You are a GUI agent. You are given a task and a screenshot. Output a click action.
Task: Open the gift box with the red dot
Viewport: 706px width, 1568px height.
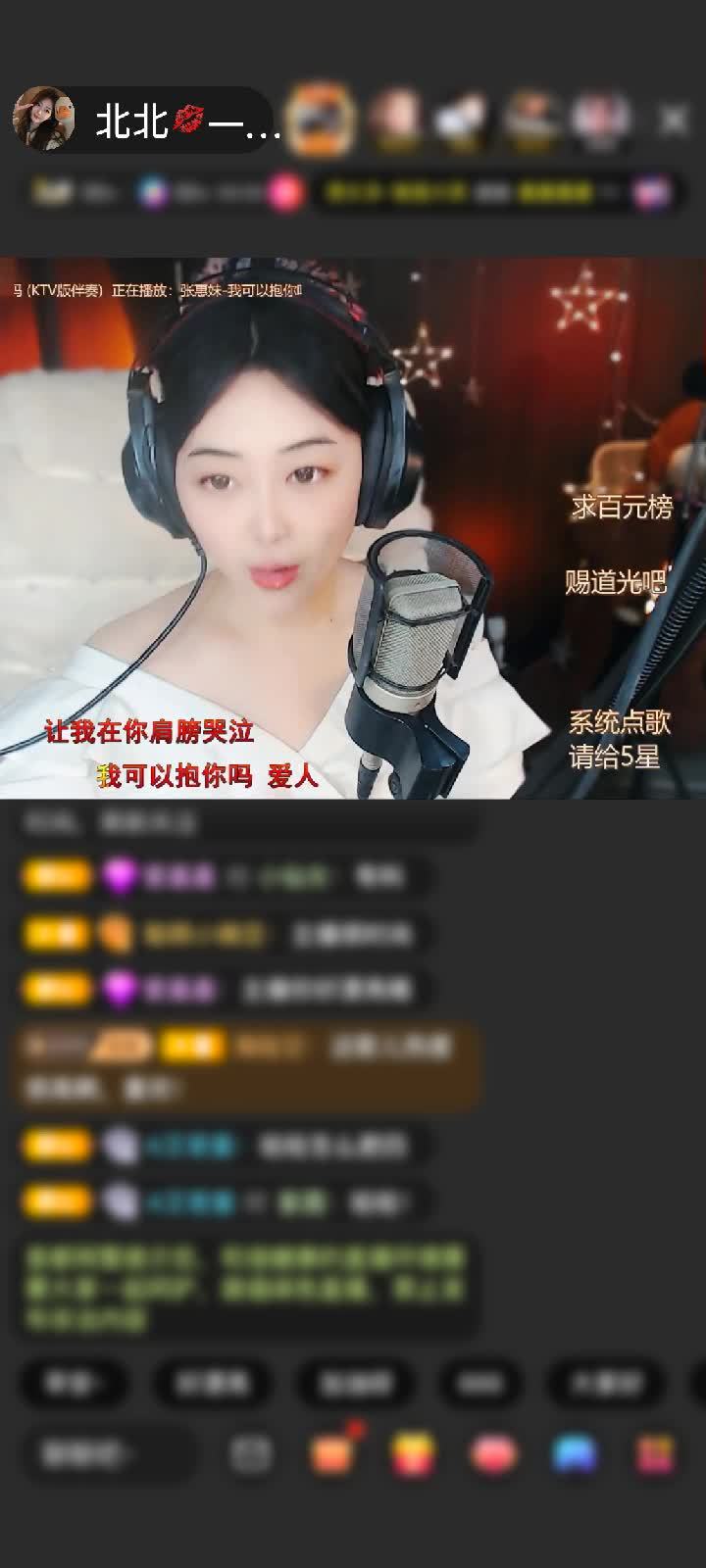pyautogui.click(x=332, y=1454)
